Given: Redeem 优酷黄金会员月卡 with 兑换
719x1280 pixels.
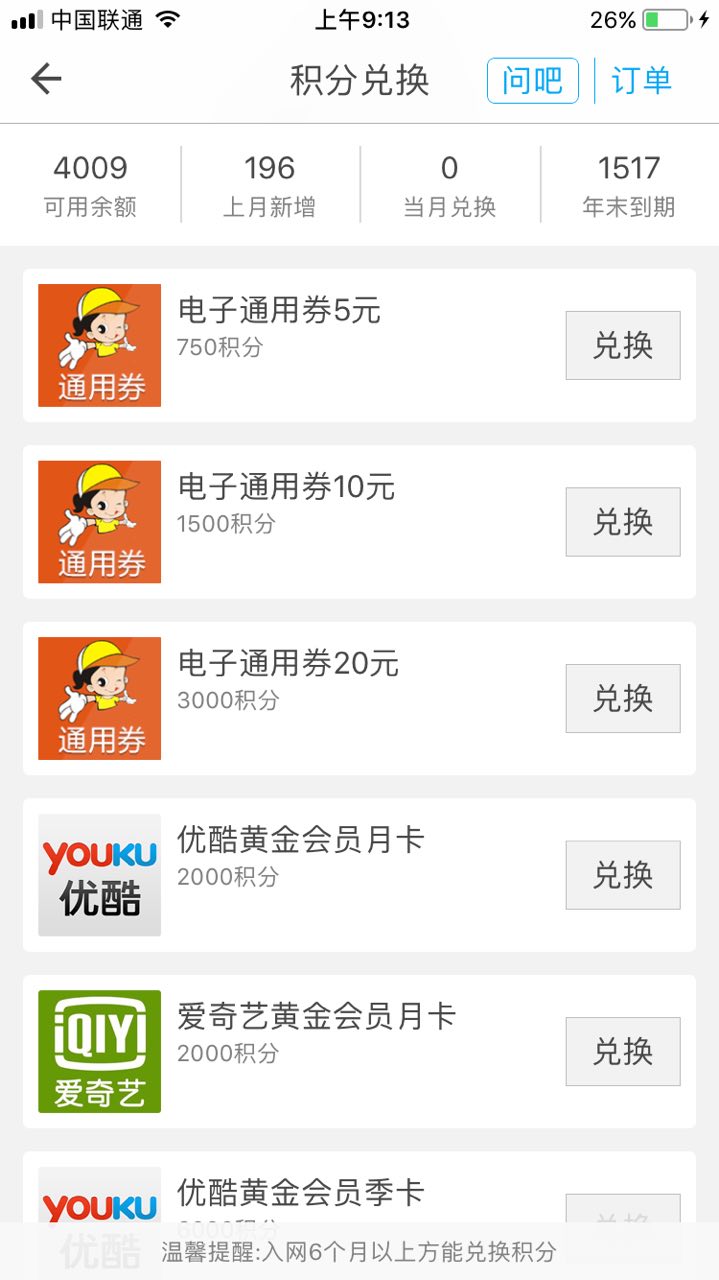Looking at the screenshot, I should (622, 875).
